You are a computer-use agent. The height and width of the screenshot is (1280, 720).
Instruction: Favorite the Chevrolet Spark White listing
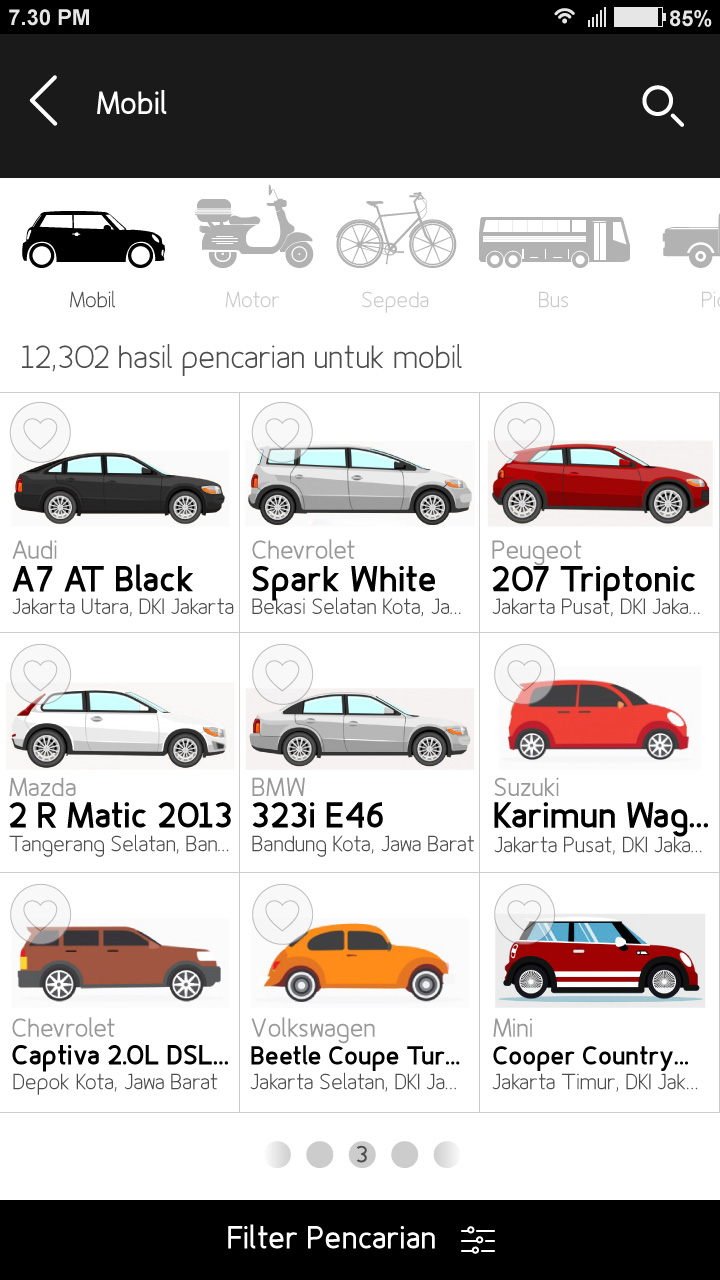coord(282,432)
